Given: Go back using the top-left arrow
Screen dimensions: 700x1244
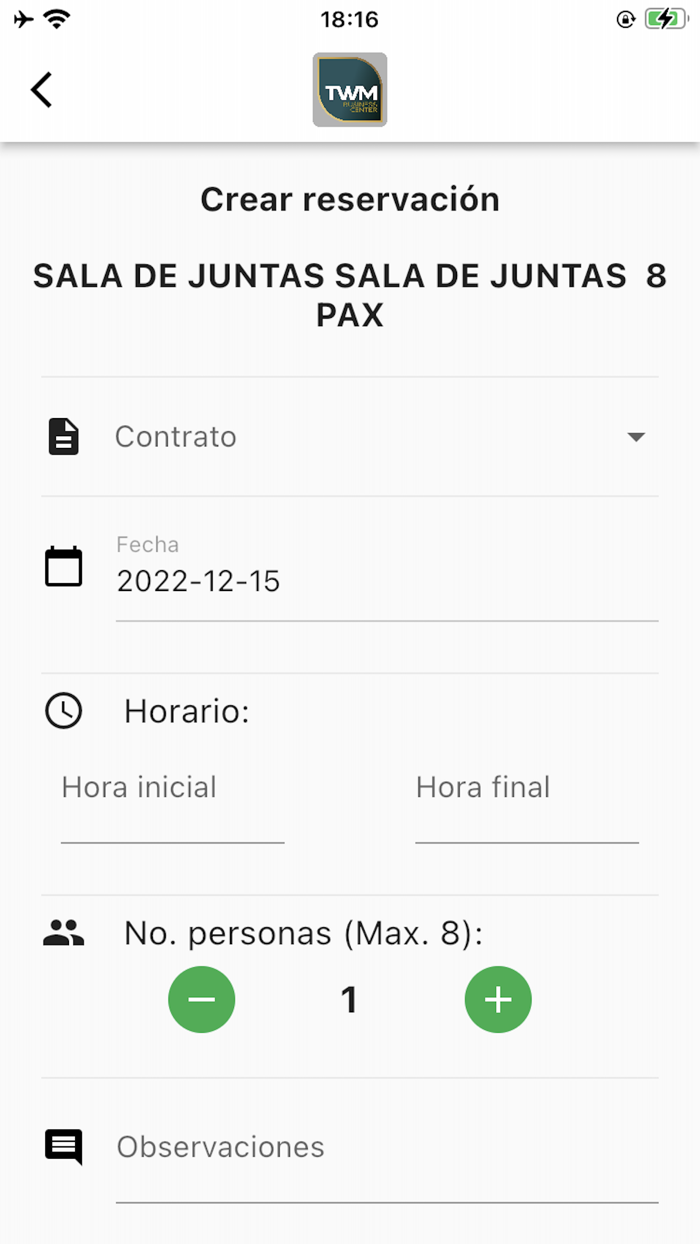Looking at the screenshot, I should pos(41,90).
